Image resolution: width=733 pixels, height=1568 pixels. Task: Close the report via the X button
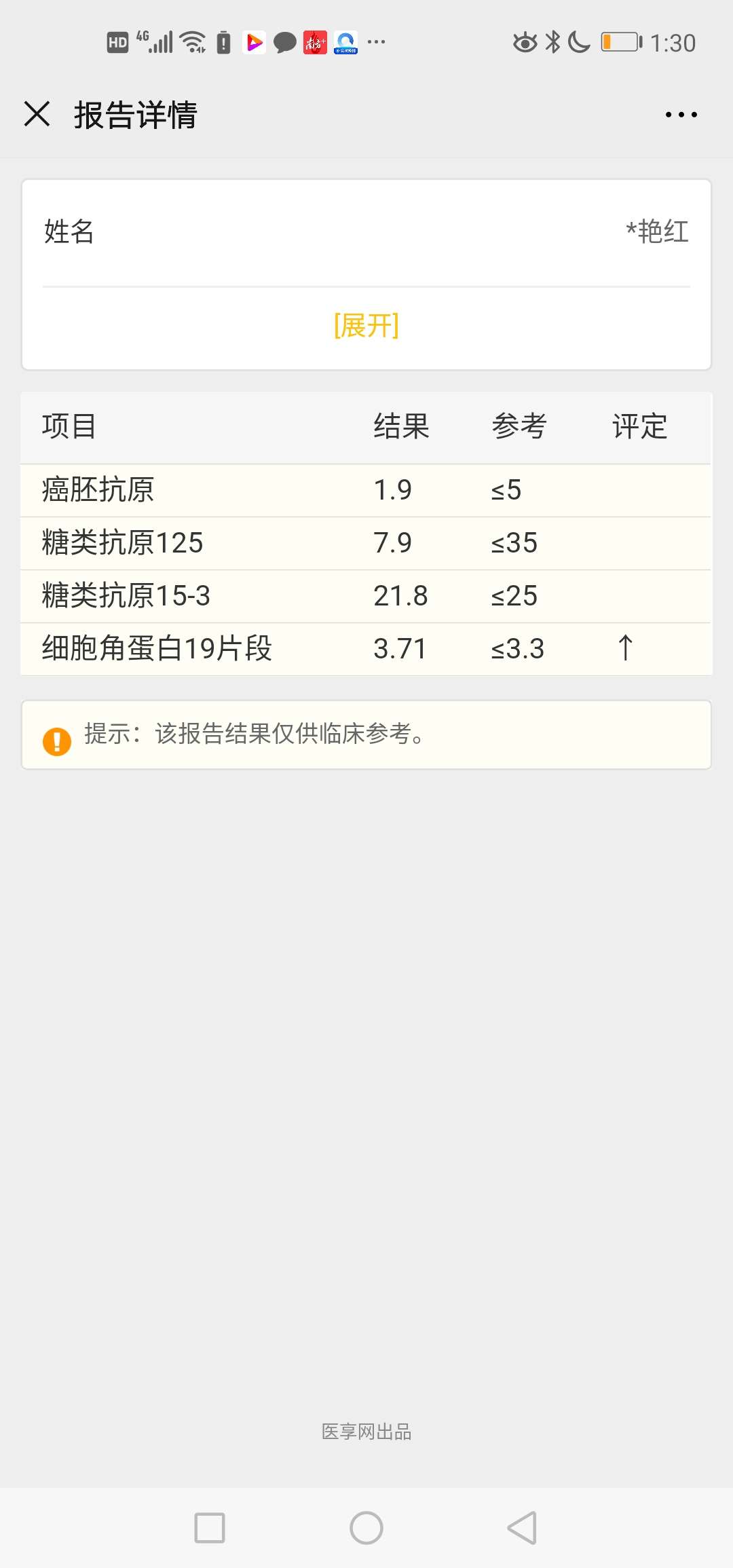[x=36, y=115]
